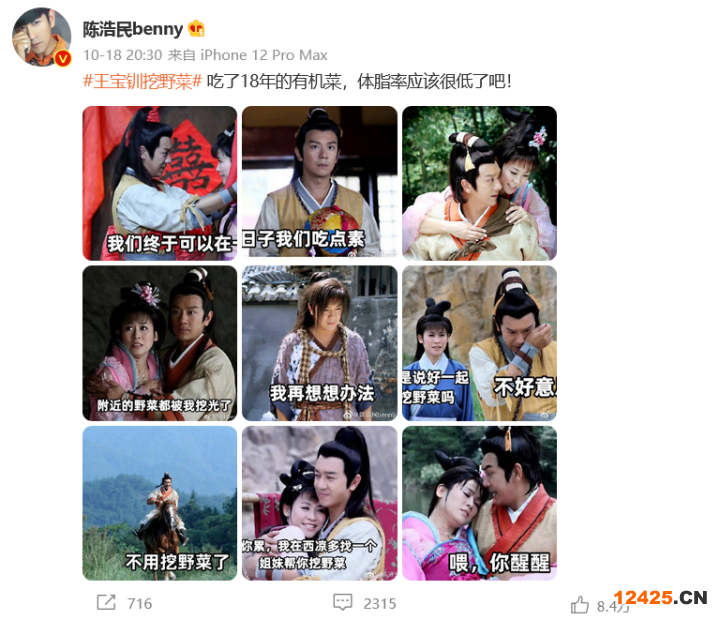Screen dimensions: 720x620
Task: Open the image captioned 我们终于可以在
Action: pyautogui.click(x=160, y=183)
